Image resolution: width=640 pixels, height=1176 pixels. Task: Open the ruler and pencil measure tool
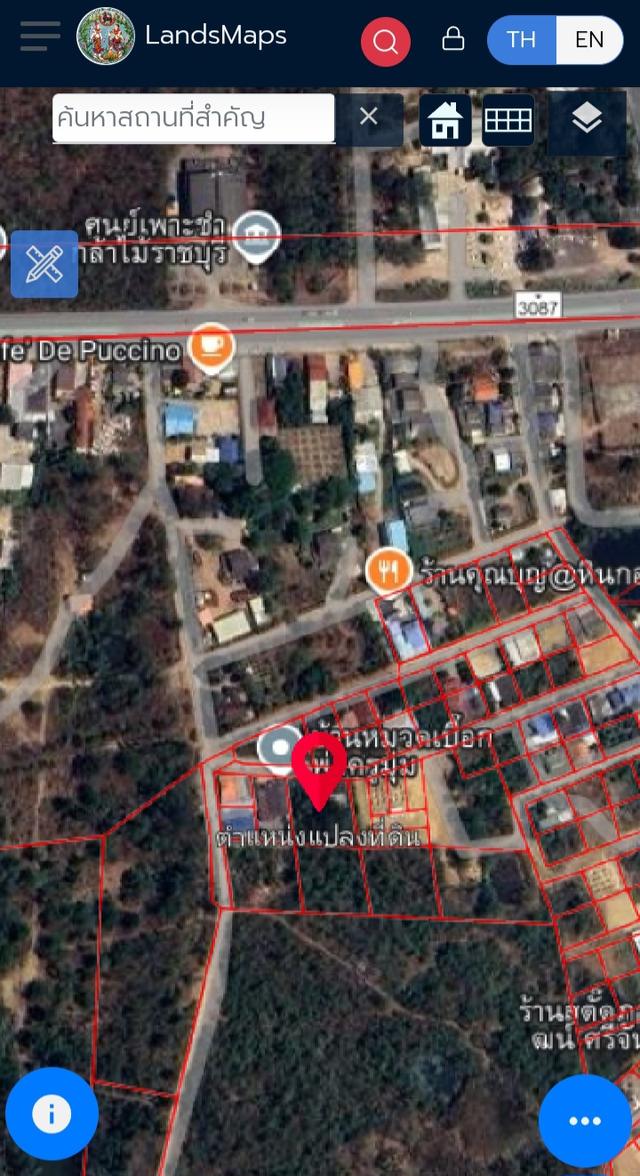44,264
